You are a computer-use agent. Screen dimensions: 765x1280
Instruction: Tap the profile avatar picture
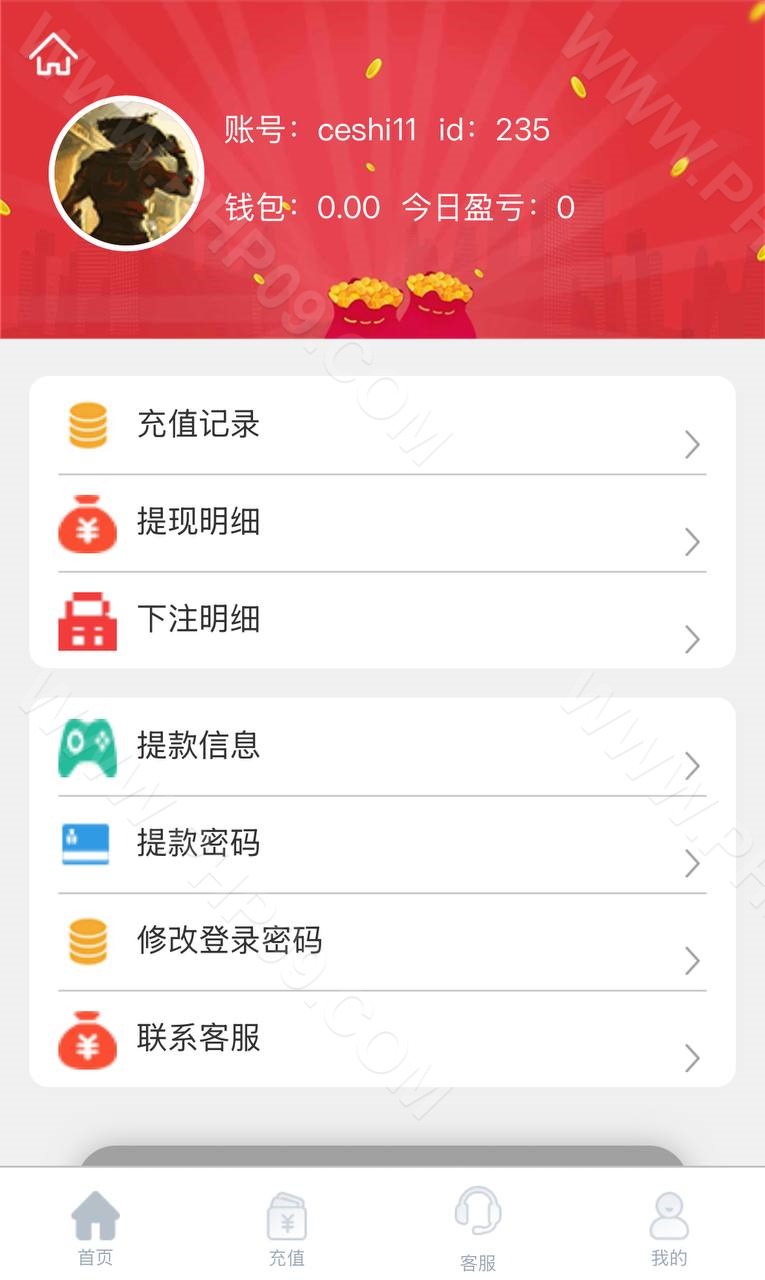126,174
